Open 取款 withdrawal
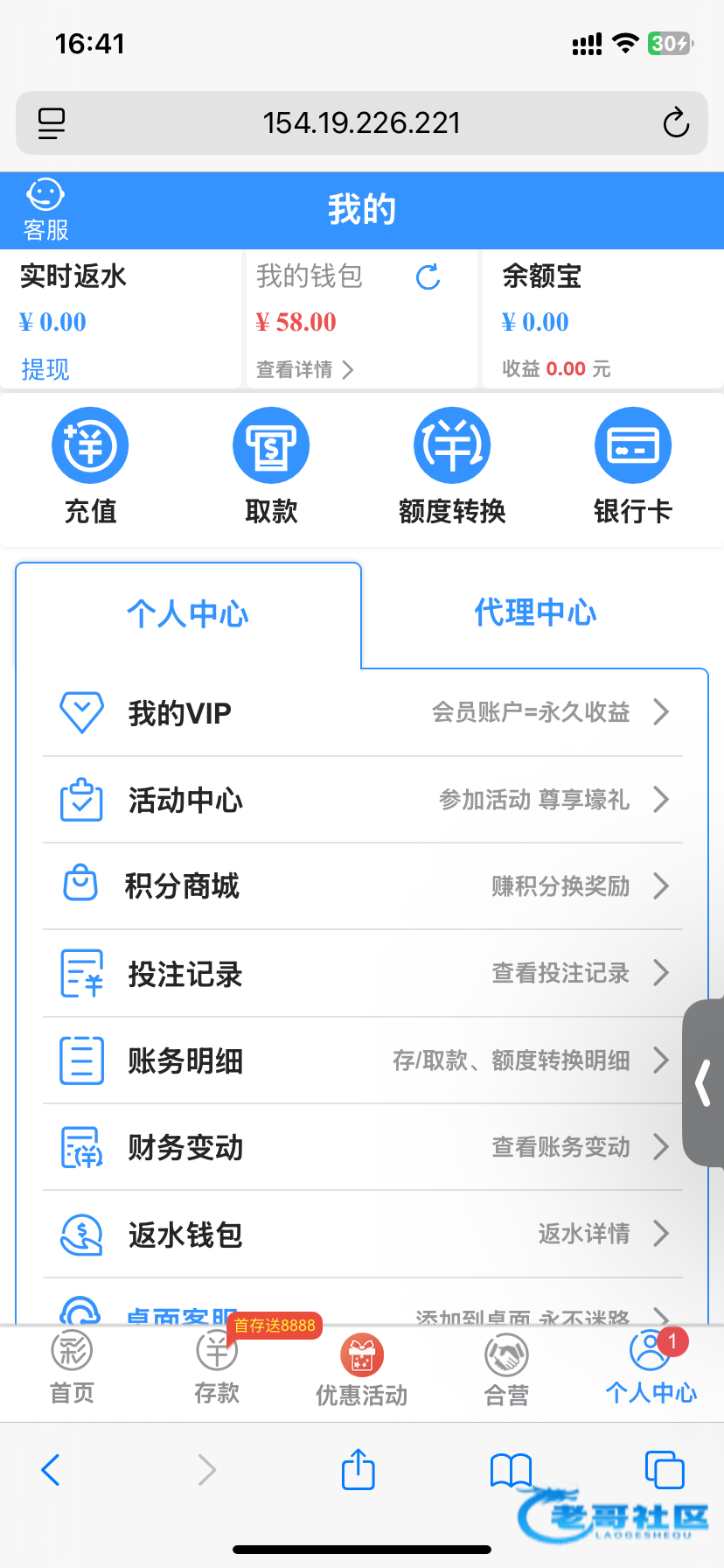 [x=271, y=465]
